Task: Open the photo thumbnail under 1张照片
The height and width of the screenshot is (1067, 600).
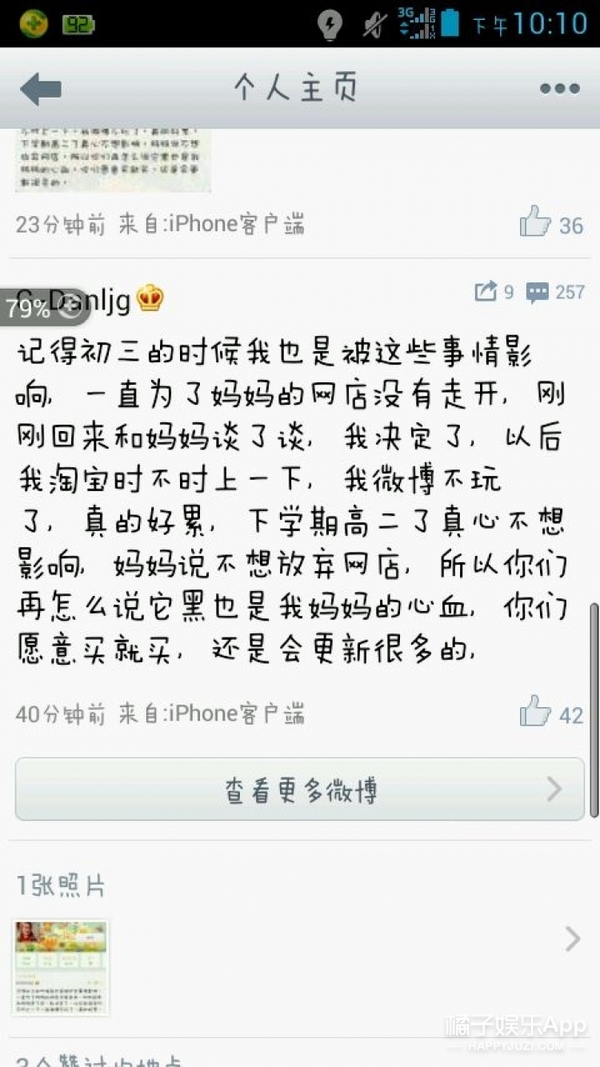Action: click(x=61, y=968)
